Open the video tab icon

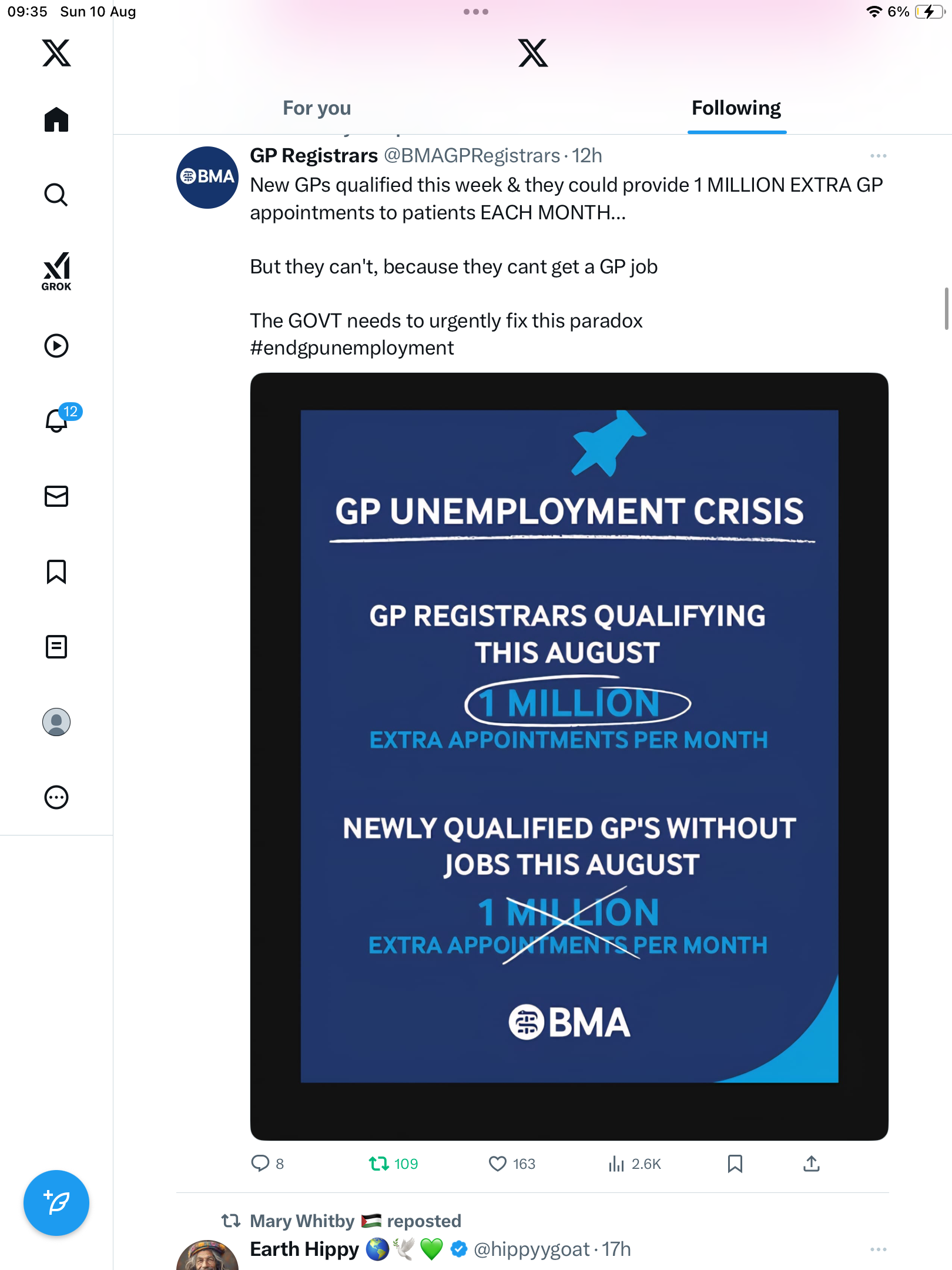[56, 346]
